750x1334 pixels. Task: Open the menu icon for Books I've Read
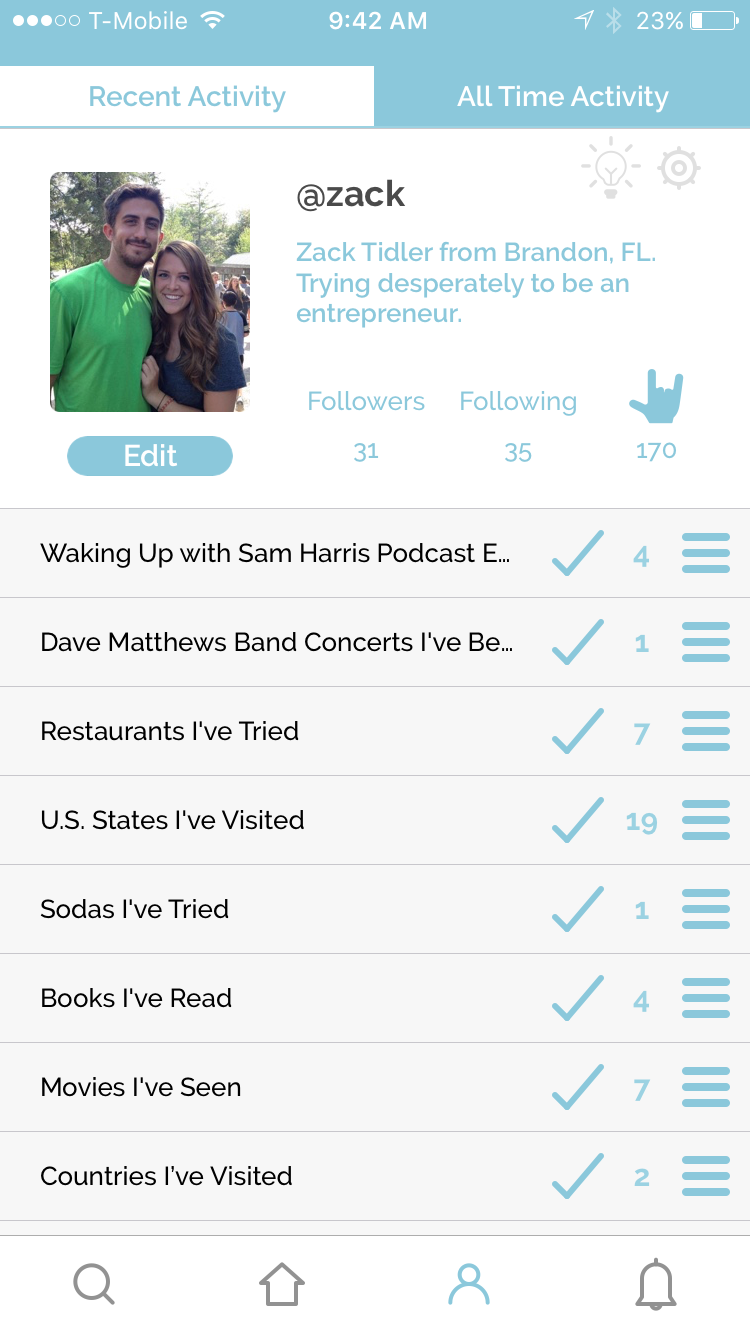(706, 999)
